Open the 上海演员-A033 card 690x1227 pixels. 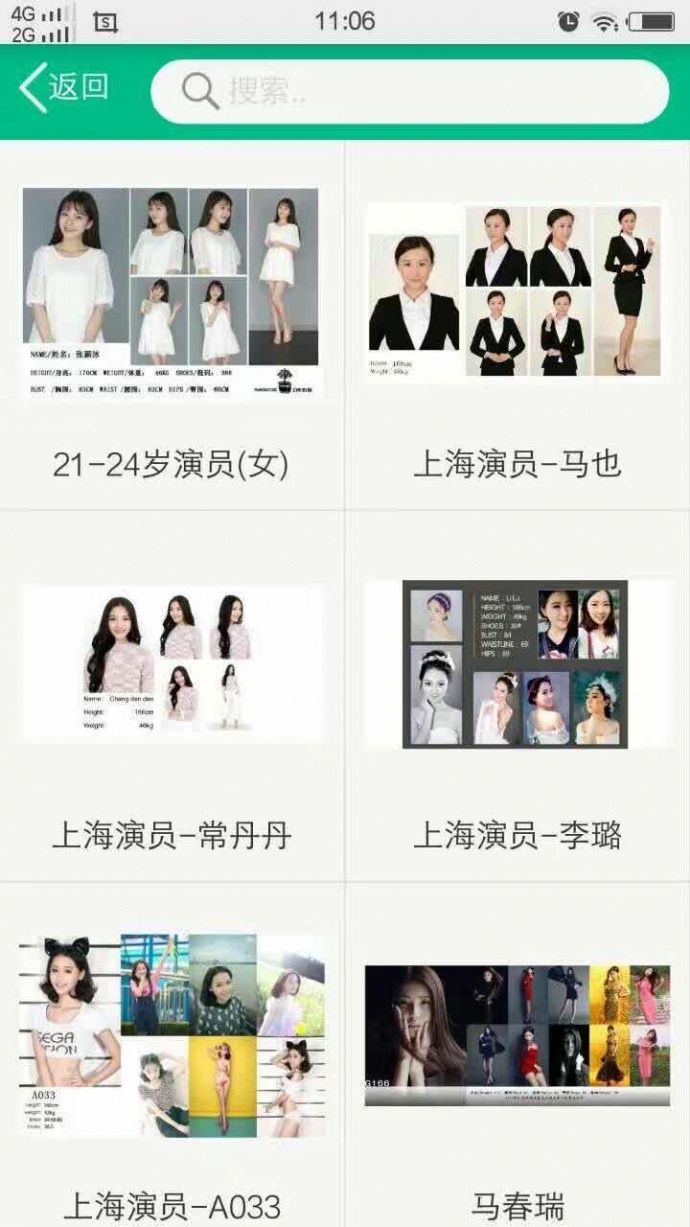pyautogui.click(x=171, y=1060)
